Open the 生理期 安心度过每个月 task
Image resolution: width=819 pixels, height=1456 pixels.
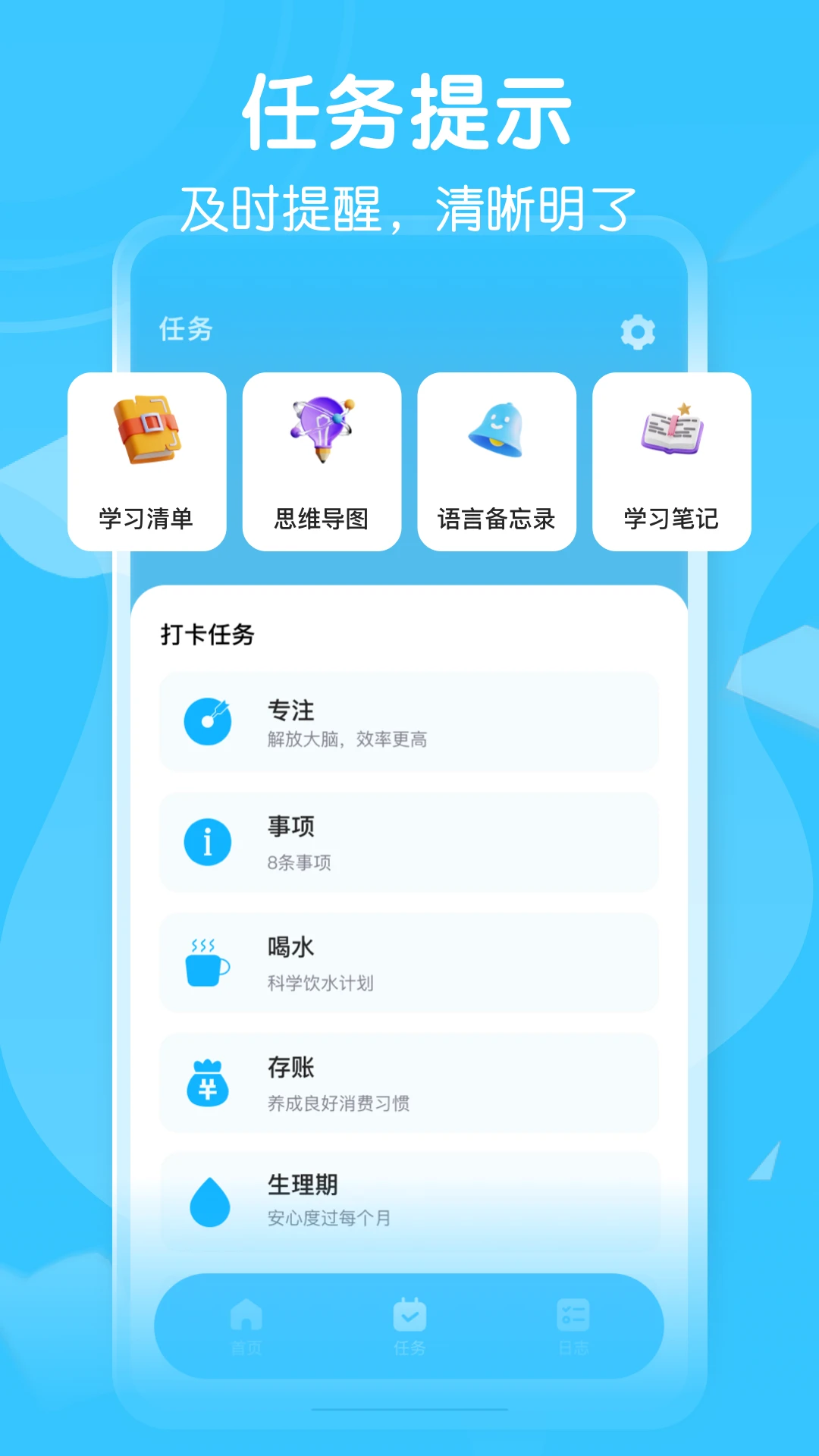click(409, 1204)
